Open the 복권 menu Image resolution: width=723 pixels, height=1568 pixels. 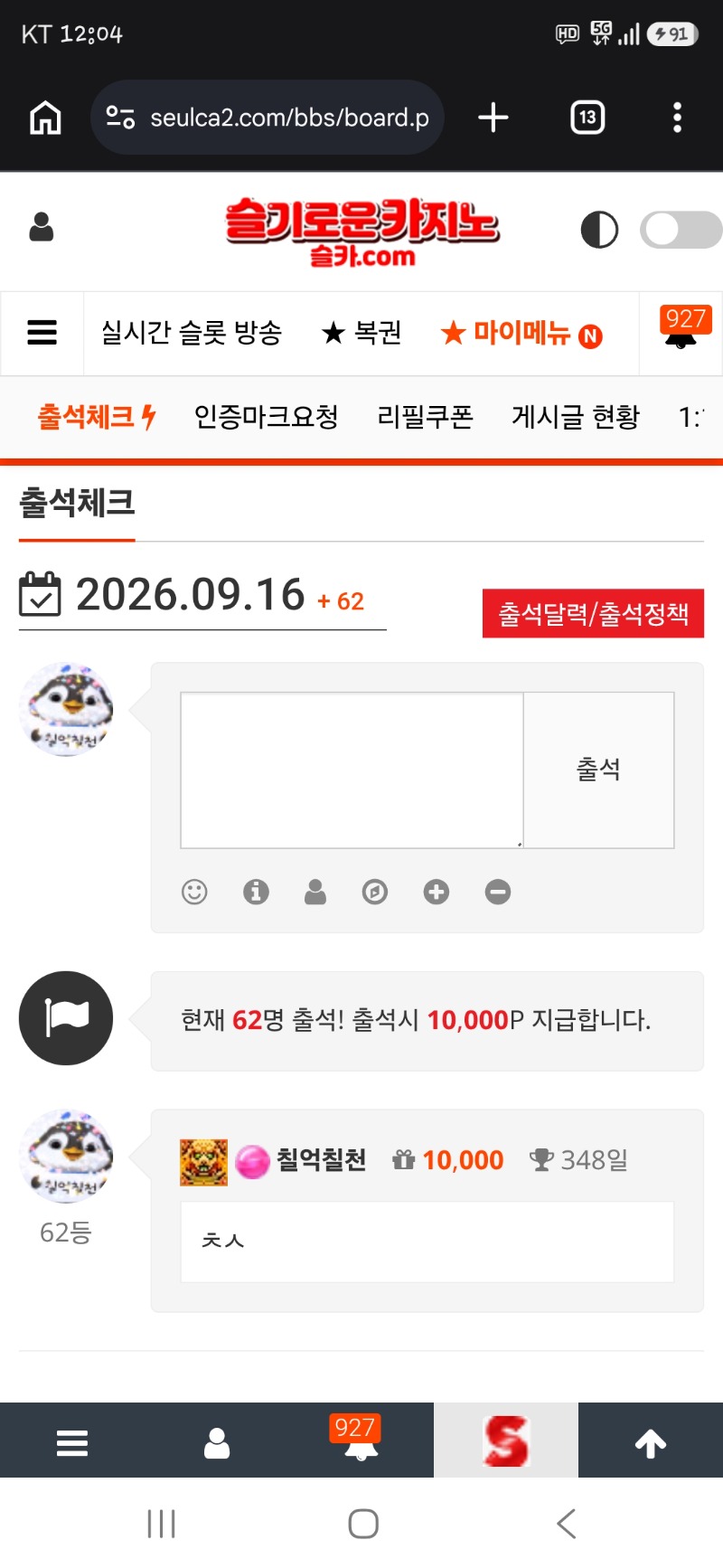(x=361, y=333)
